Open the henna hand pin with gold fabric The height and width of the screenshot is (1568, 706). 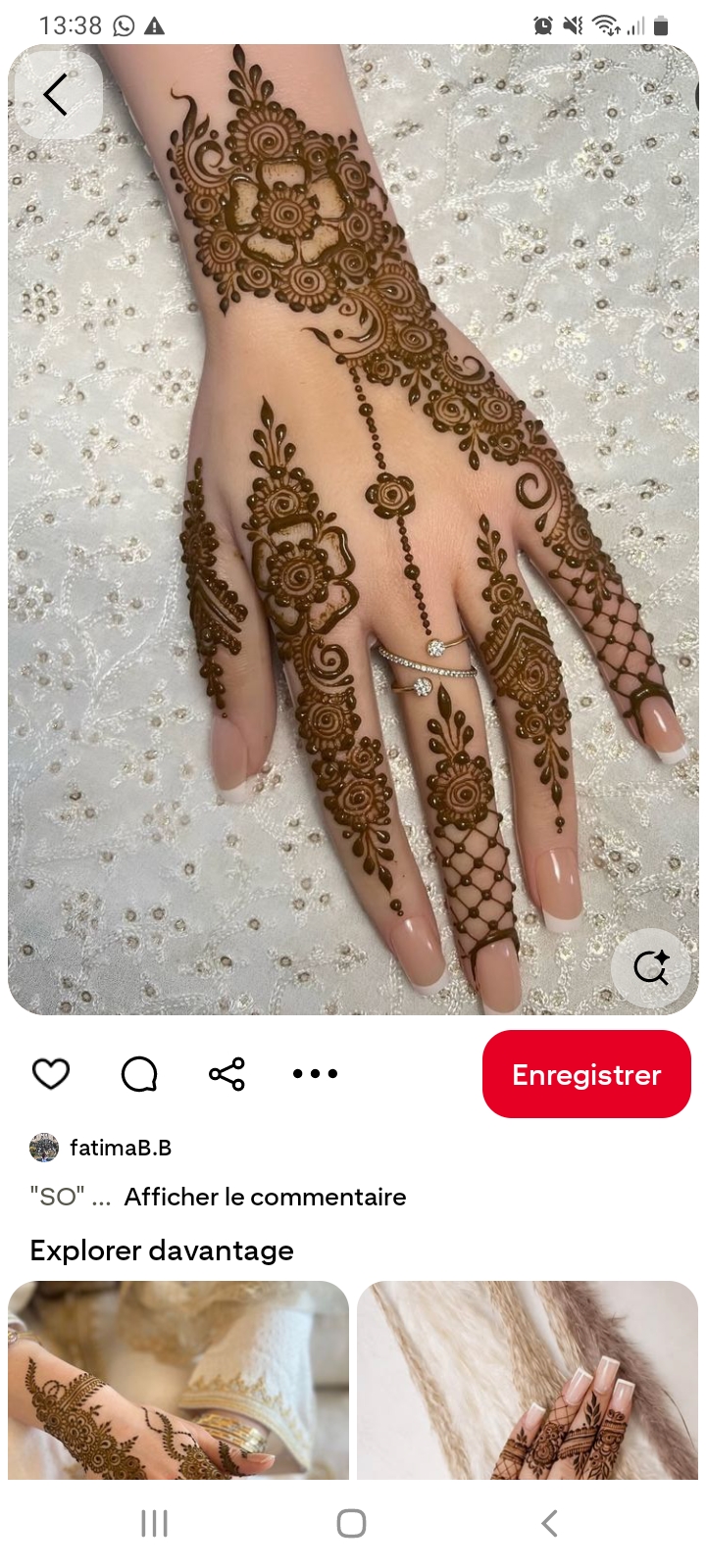[x=178, y=1380]
